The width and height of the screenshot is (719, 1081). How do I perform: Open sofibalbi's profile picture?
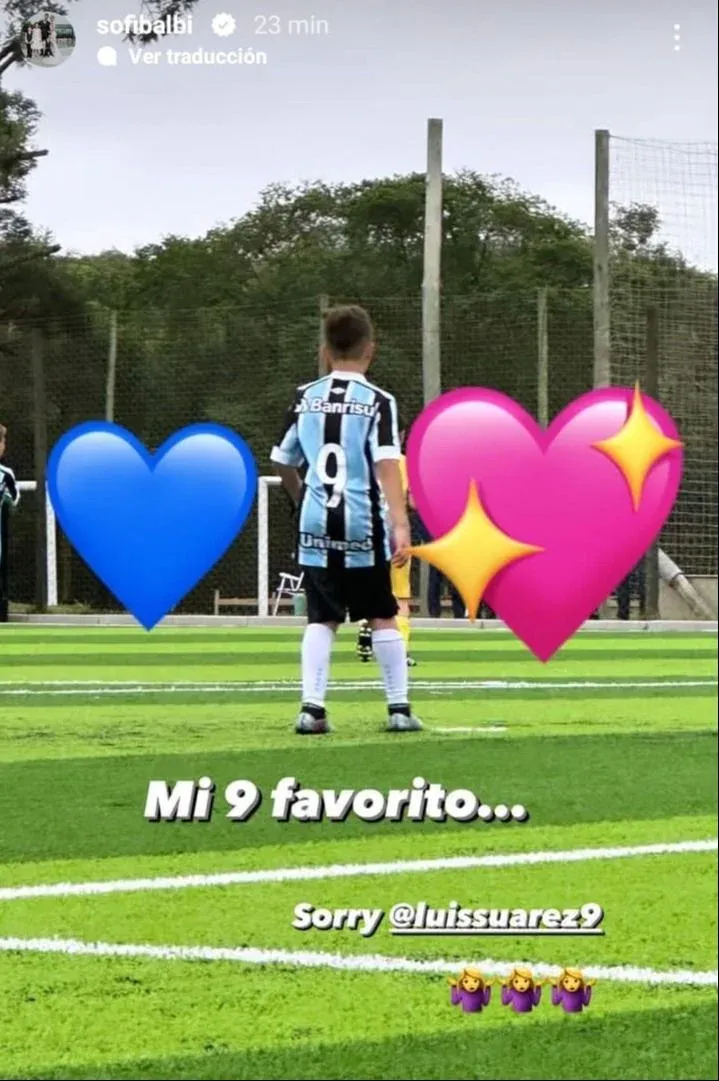pyautogui.click(x=48, y=39)
